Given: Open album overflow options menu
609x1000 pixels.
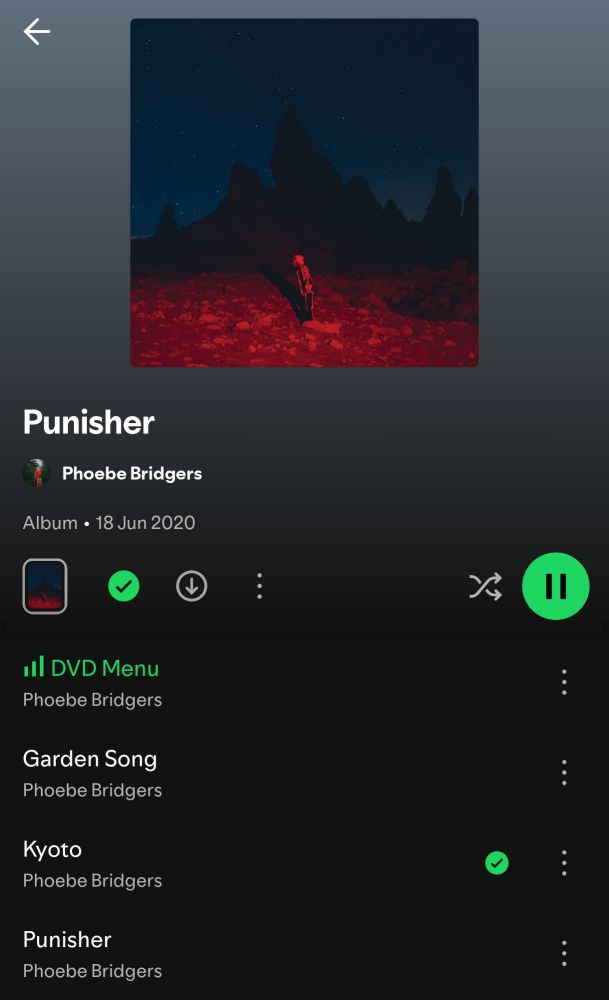Looking at the screenshot, I should point(259,586).
